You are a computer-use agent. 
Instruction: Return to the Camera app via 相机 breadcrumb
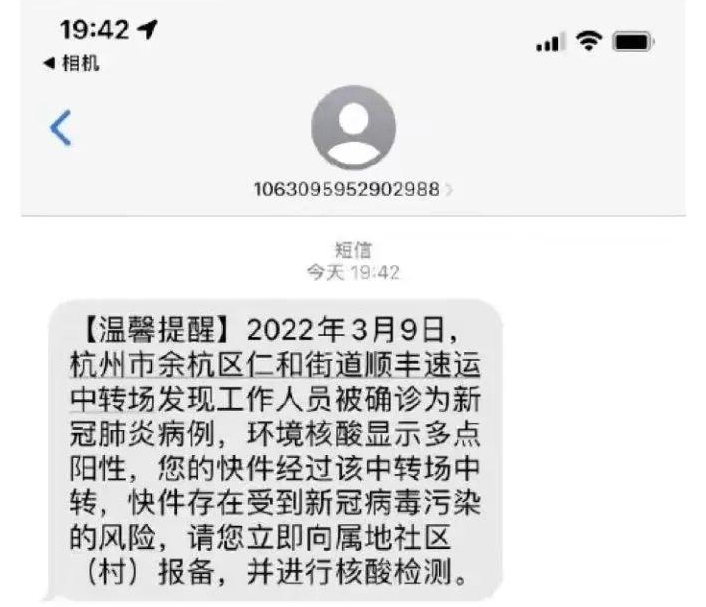(x=71, y=64)
